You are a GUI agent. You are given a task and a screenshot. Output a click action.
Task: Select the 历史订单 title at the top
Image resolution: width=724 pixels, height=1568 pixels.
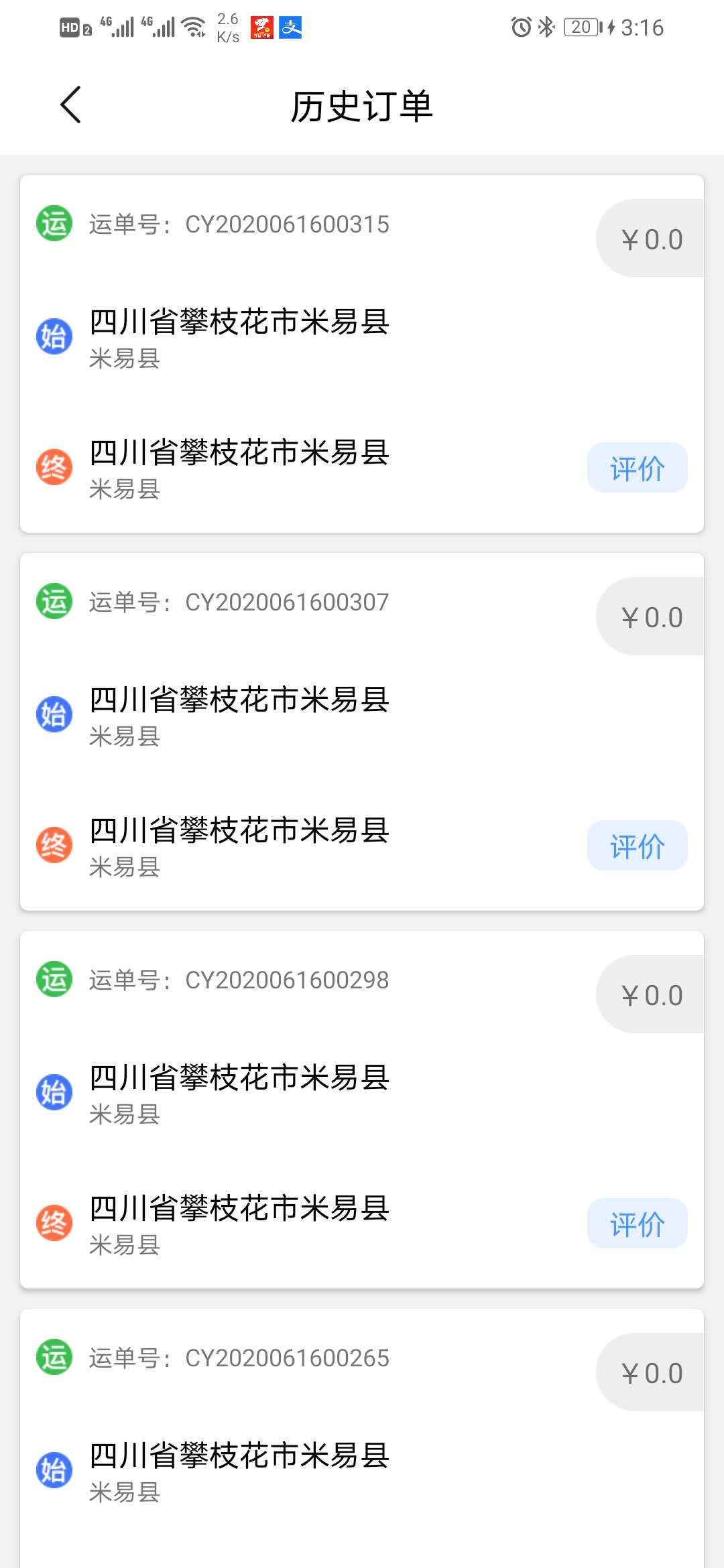coord(362,106)
